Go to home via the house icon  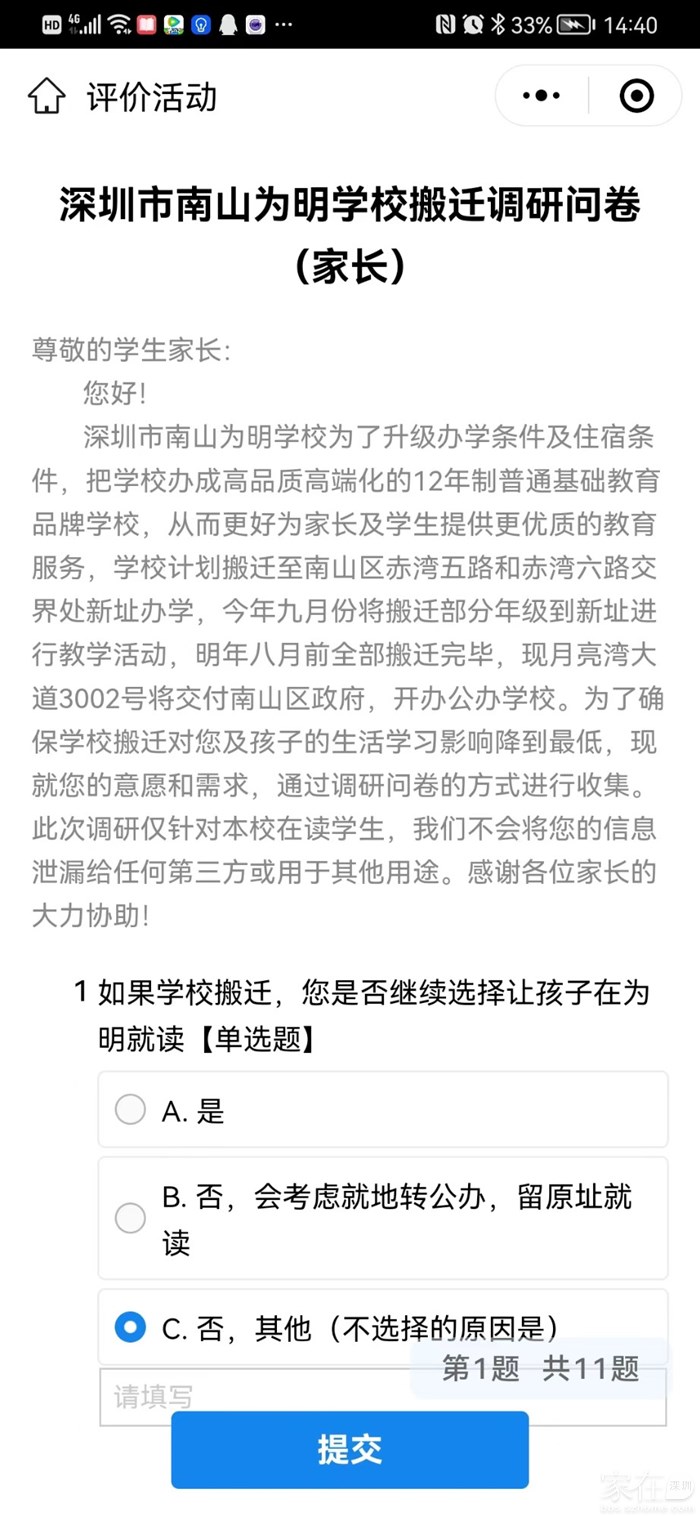click(x=46, y=97)
